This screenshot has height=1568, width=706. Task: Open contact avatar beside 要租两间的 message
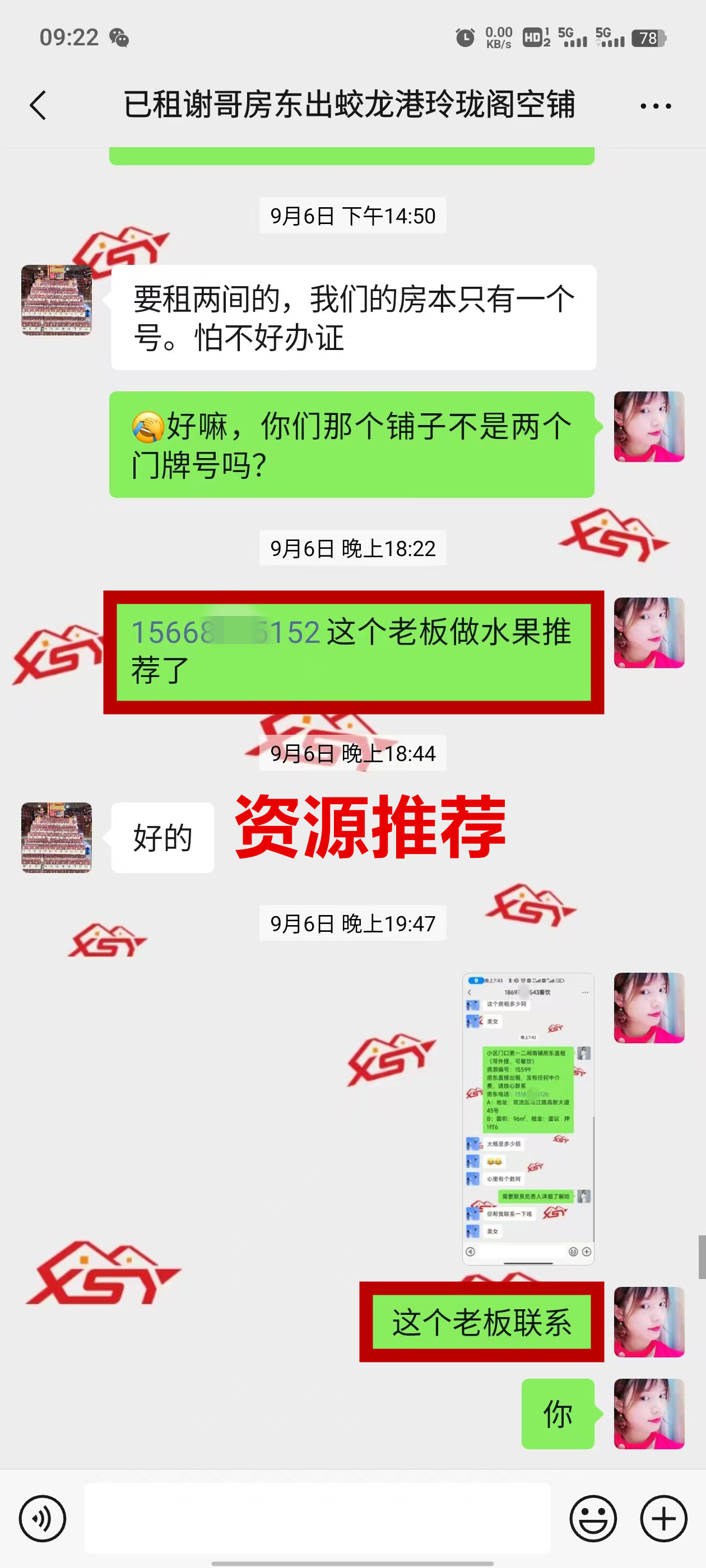point(57,300)
